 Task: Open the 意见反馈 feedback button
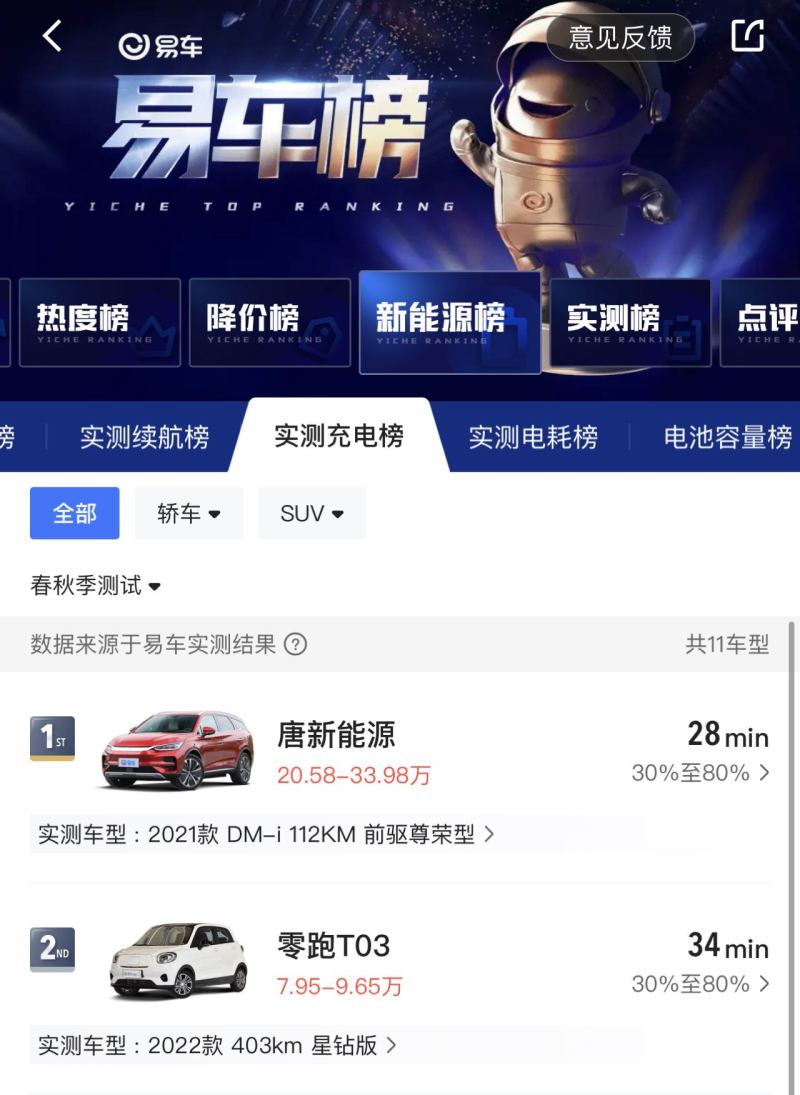pyautogui.click(x=621, y=37)
